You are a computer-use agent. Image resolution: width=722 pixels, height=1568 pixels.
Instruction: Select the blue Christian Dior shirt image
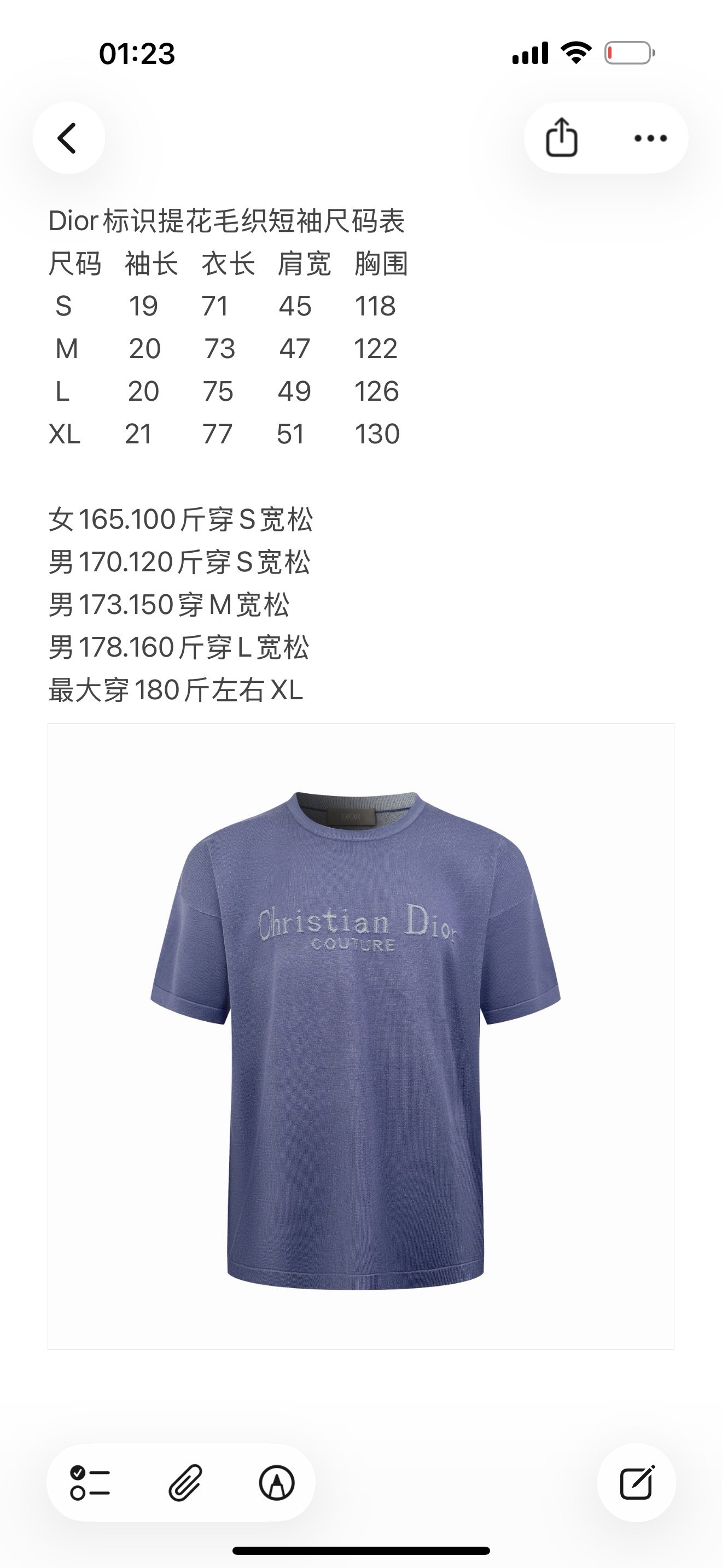click(361, 1065)
